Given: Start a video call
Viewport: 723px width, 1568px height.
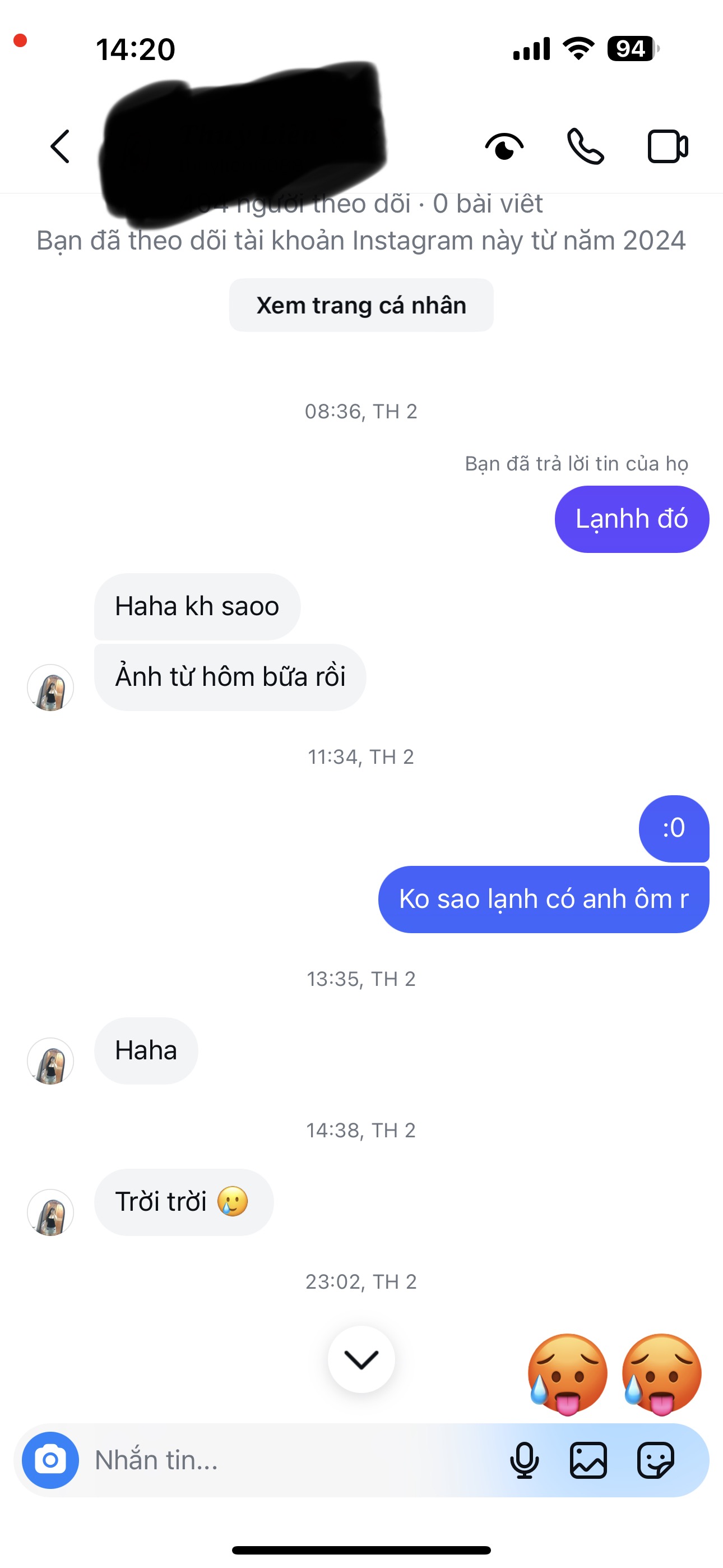Looking at the screenshot, I should pyautogui.click(x=668, y=147).
